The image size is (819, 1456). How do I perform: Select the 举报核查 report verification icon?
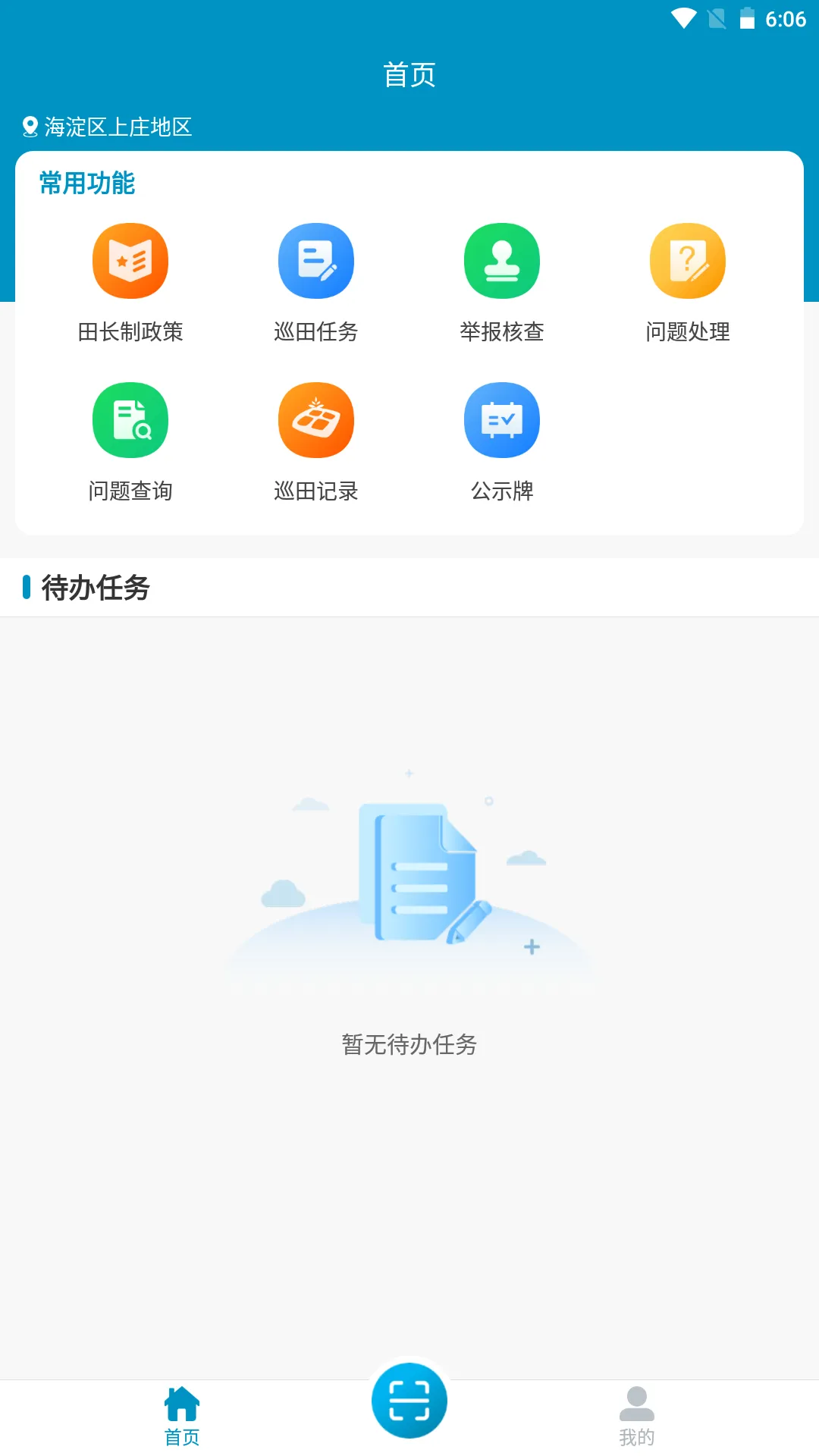[502, 260]
